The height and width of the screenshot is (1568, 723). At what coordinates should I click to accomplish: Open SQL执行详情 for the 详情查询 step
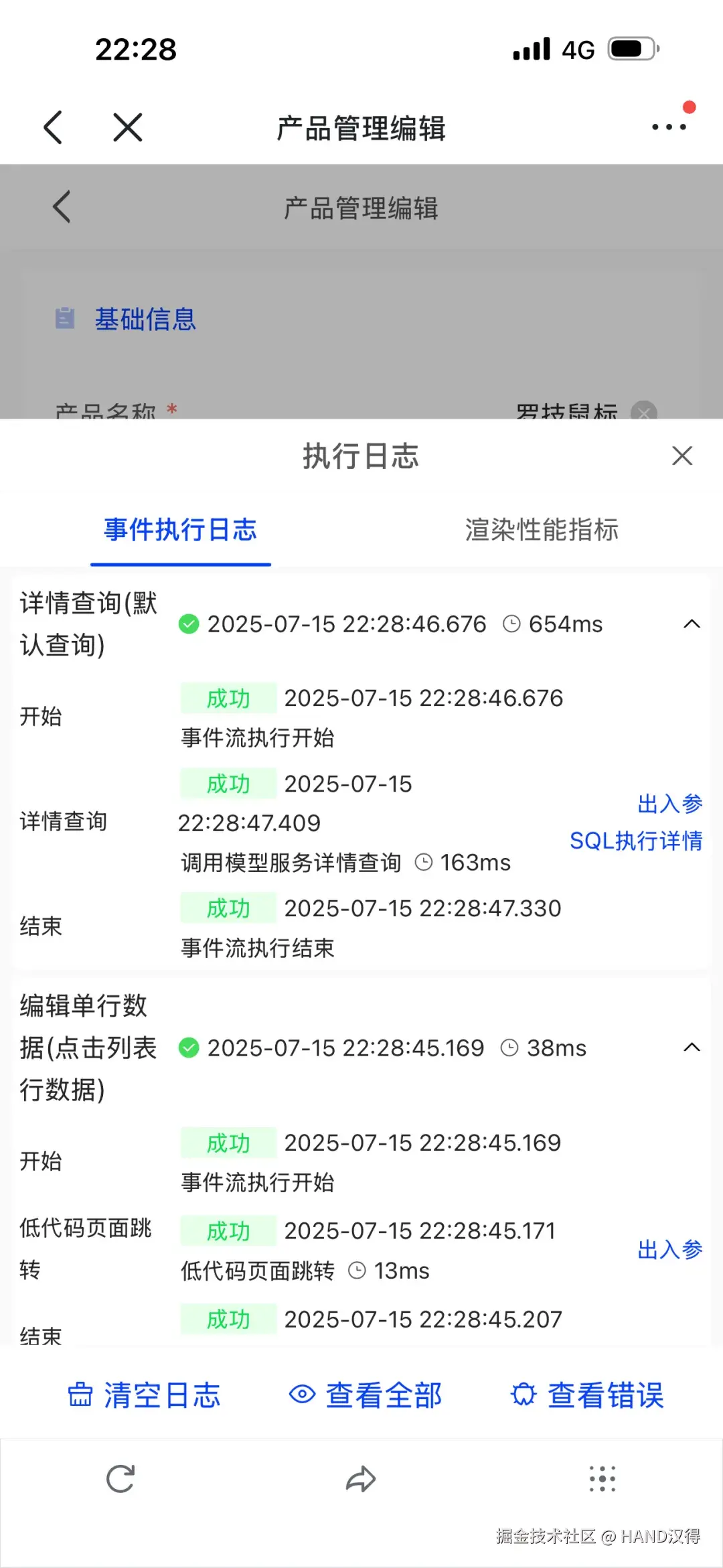click(636, 841)
